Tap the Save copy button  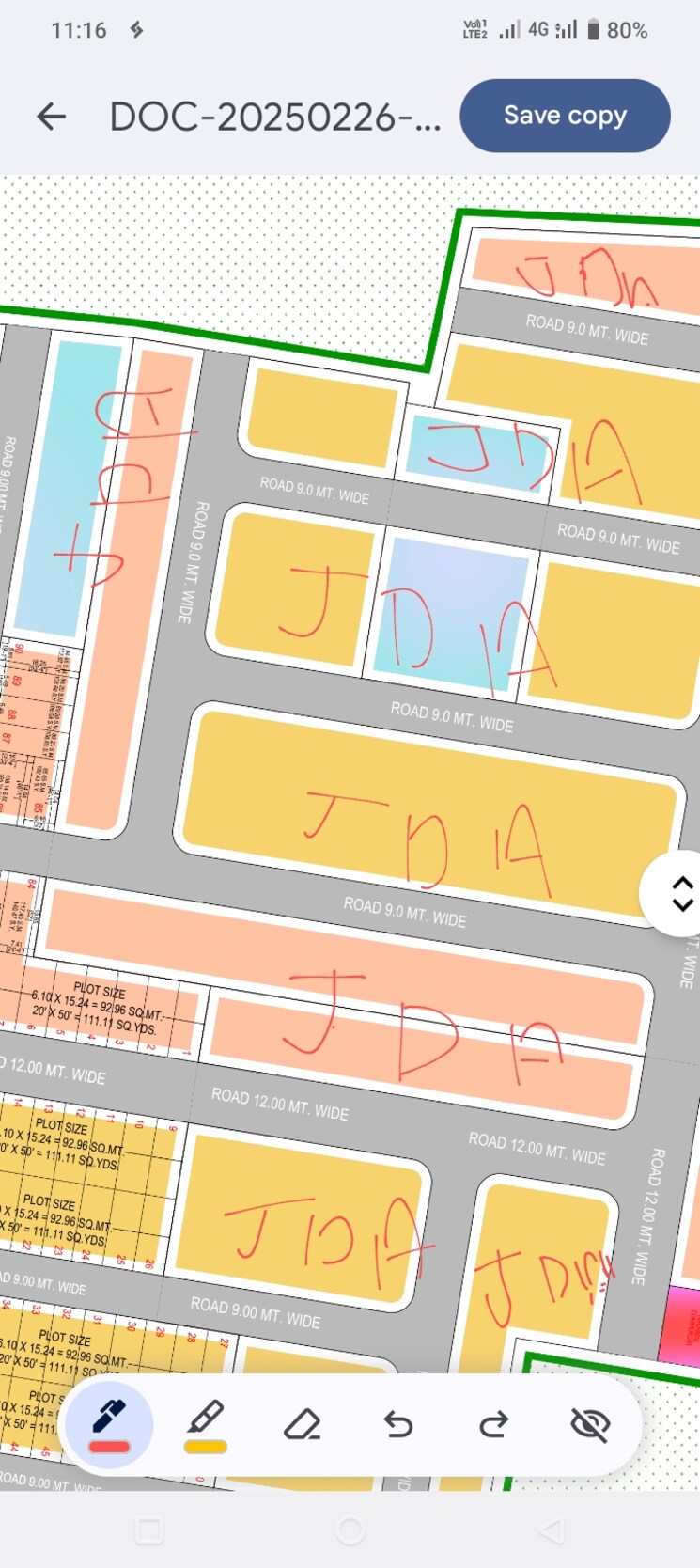click(565, 116)
